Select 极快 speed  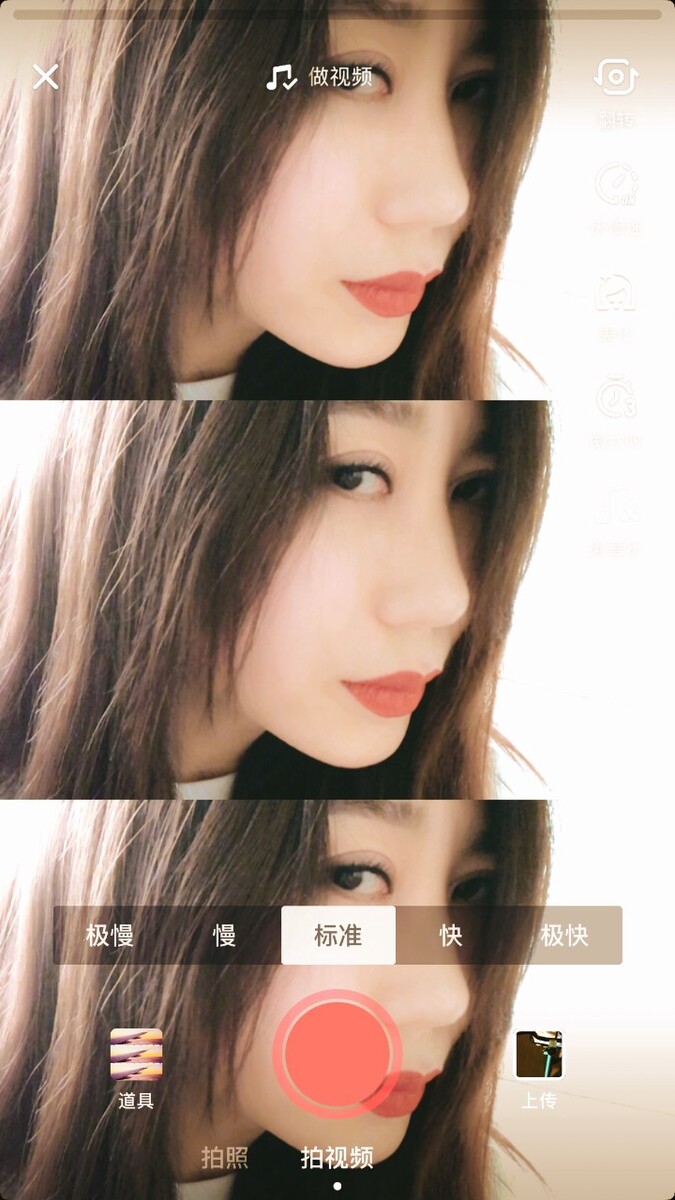(x=564, y=936)
